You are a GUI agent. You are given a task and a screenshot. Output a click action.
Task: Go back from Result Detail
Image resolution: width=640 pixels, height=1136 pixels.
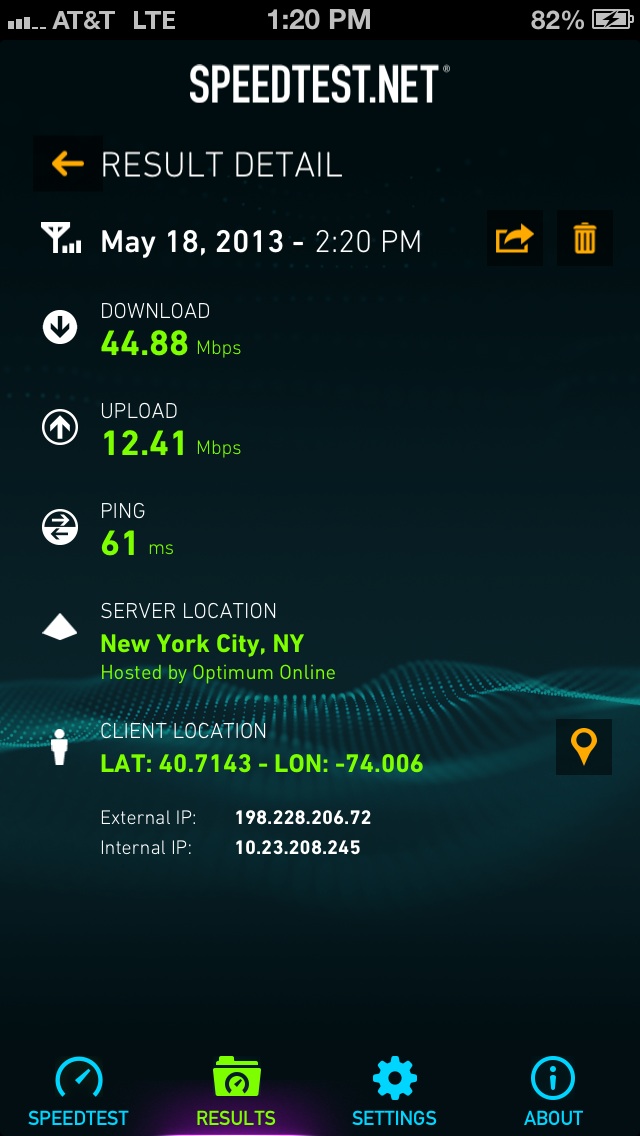(x=68, y=164)
